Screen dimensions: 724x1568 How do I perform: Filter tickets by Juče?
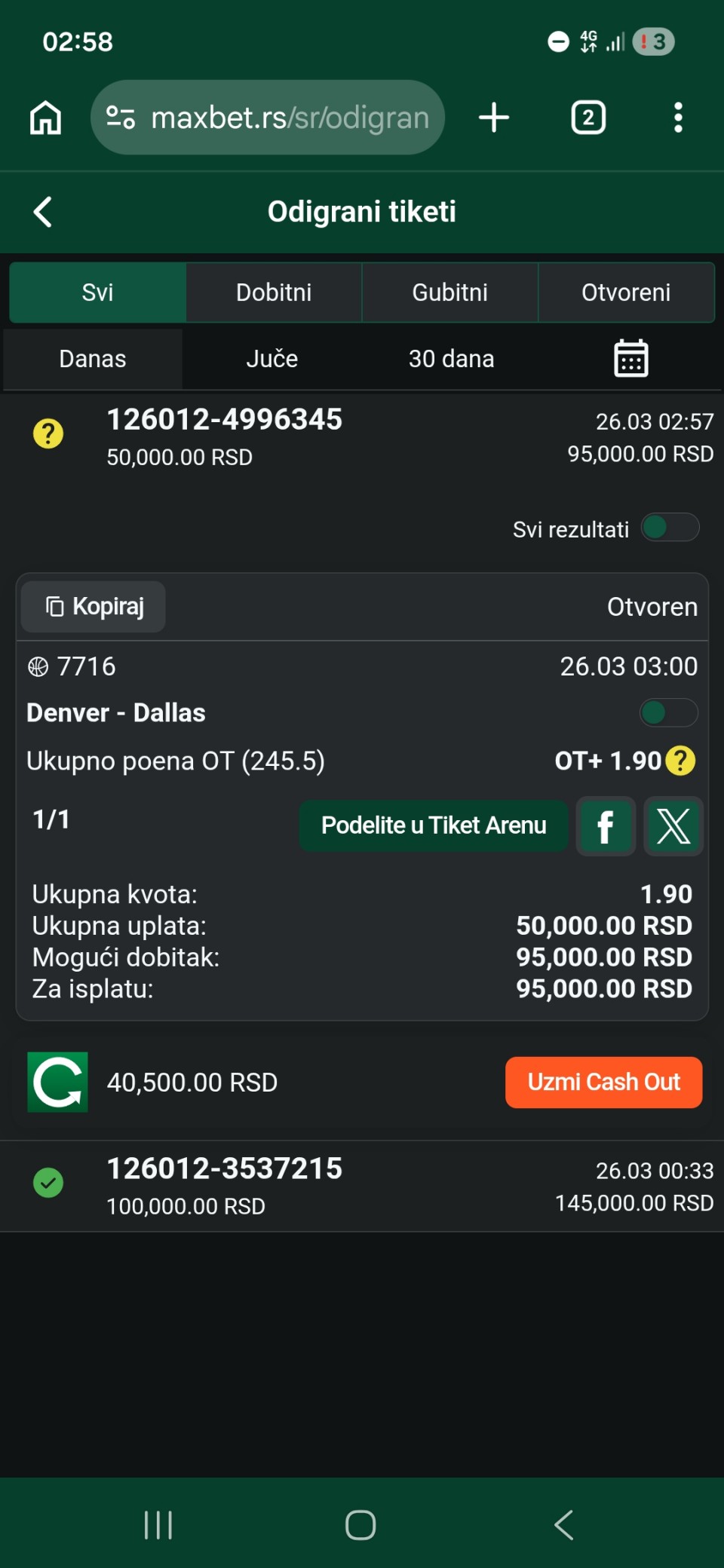coord(271,359)
